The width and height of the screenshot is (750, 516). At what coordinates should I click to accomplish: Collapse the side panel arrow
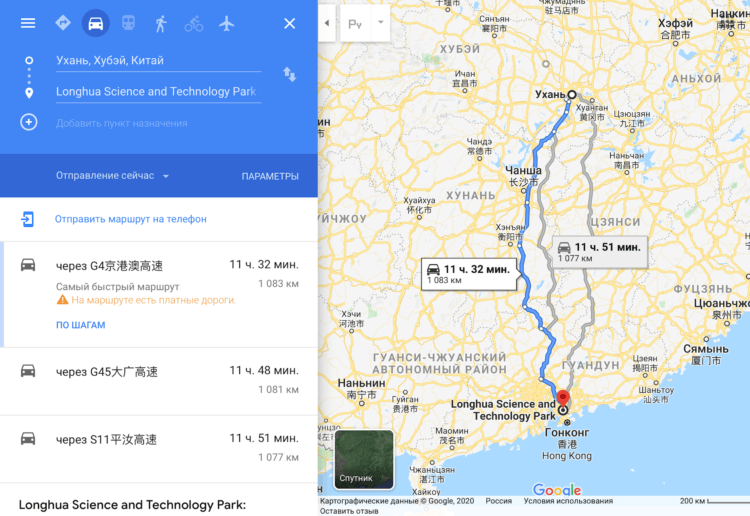click(x=326, y=23)
